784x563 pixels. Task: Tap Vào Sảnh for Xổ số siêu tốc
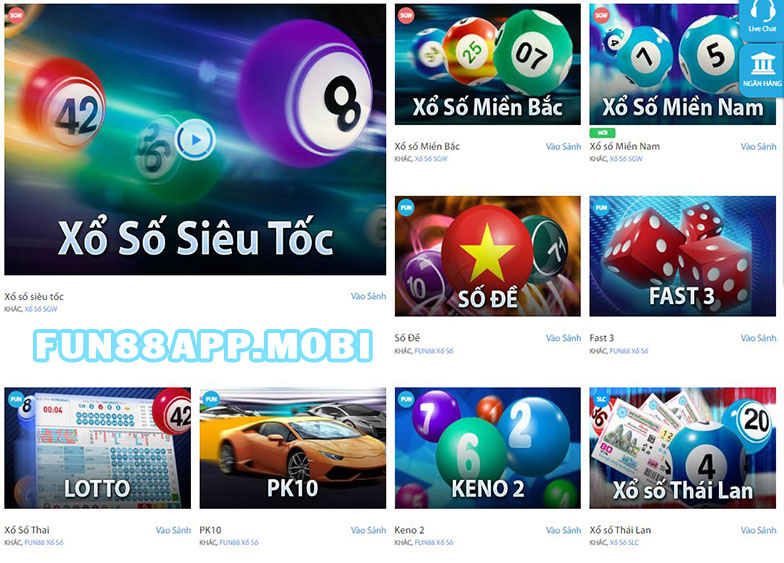368,297
